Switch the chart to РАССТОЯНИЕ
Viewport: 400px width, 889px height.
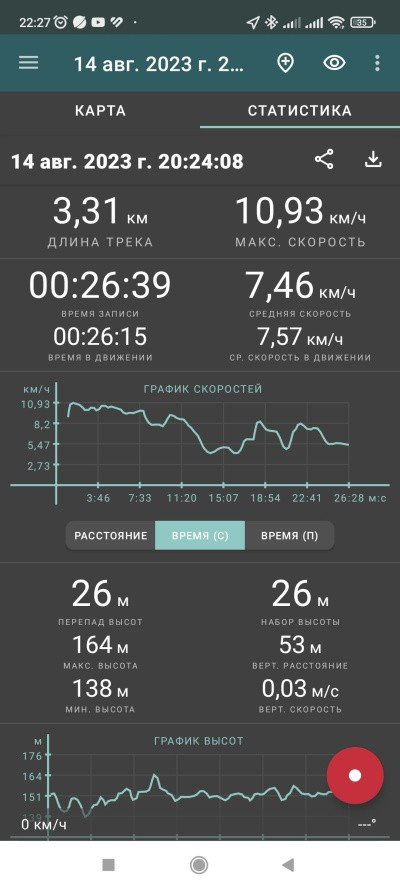(111, 536)
